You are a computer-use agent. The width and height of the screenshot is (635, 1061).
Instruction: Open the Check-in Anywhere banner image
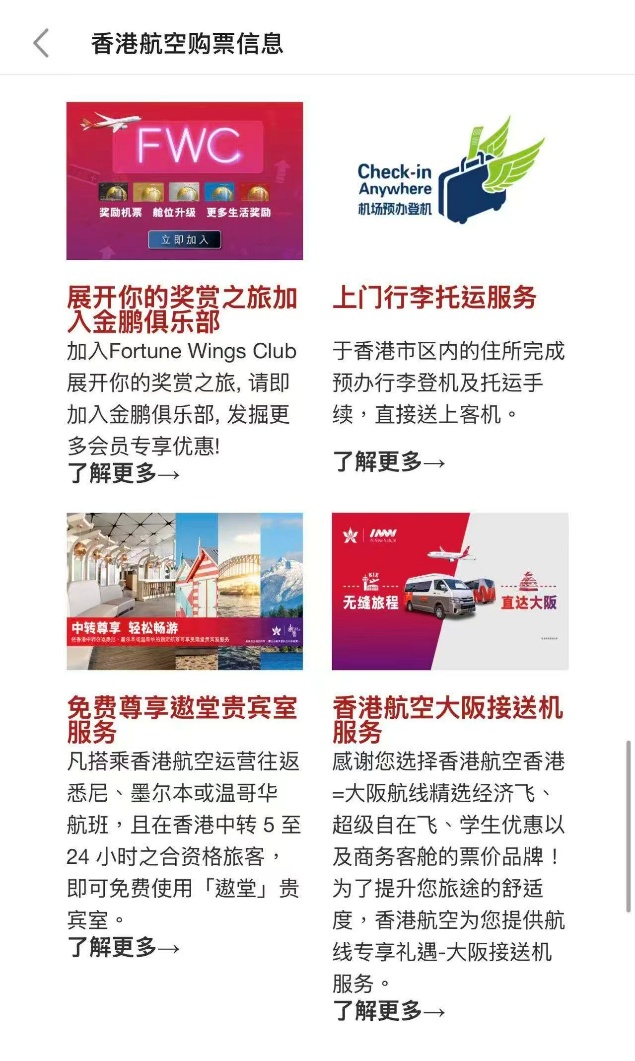[450, 181]
